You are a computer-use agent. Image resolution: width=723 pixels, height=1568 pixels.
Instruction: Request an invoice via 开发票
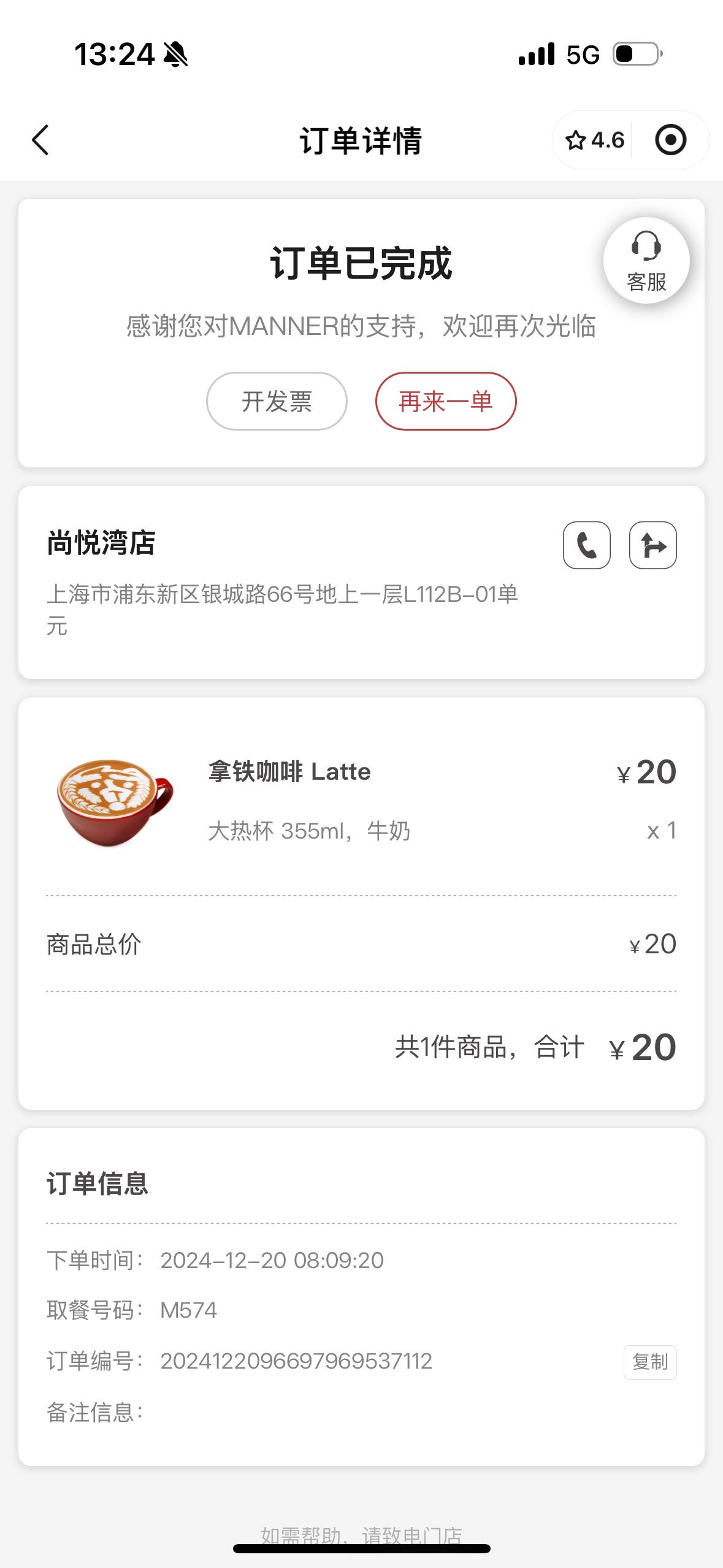pyautogui.click(x=277, y=401)
